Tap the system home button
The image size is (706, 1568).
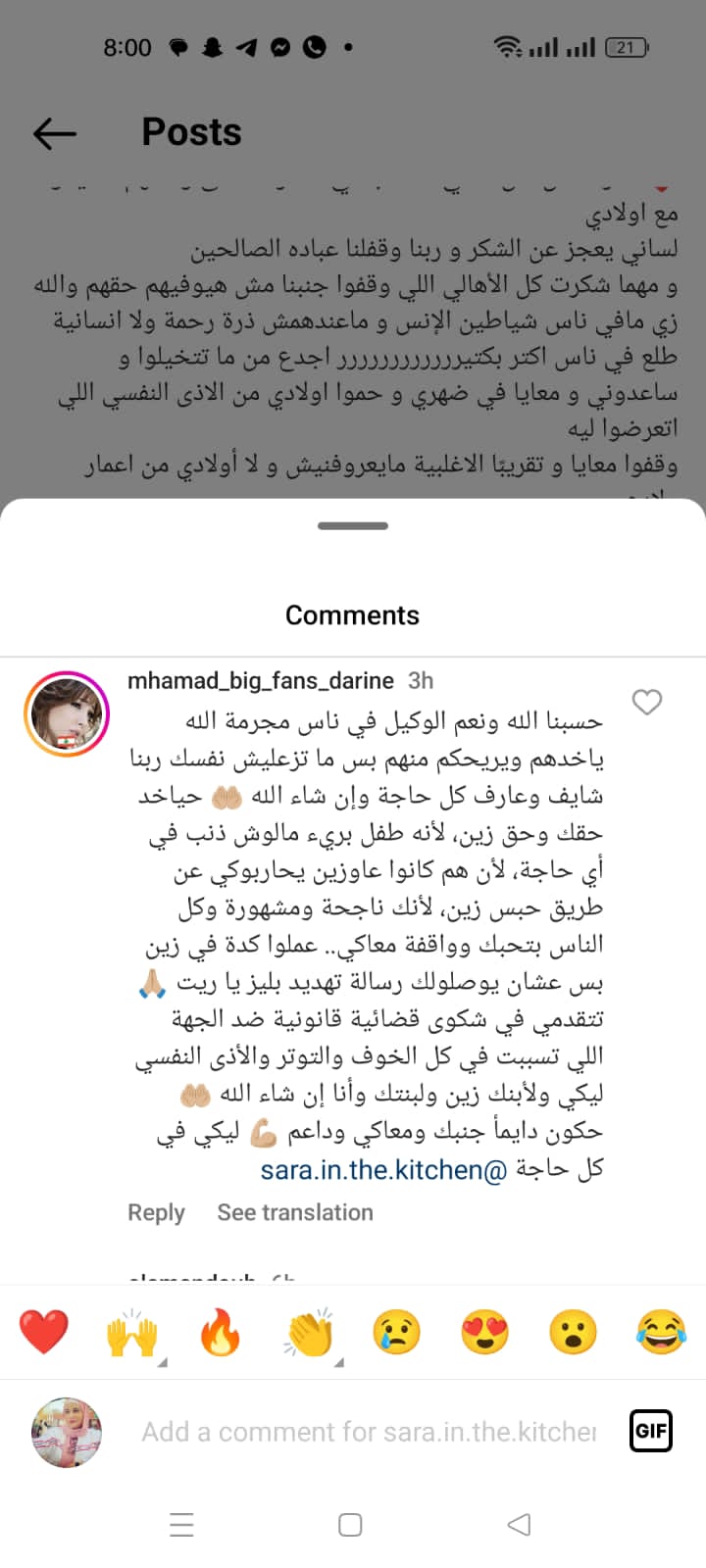pos(350,1524)
